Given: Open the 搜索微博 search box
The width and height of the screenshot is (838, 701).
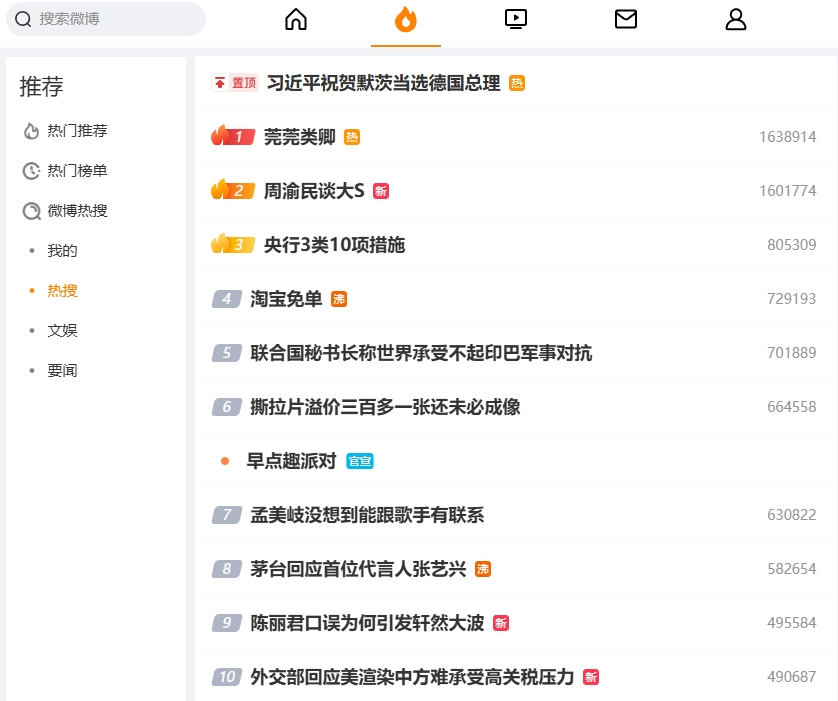Looking at the screenshot, I should coord(105,19).
